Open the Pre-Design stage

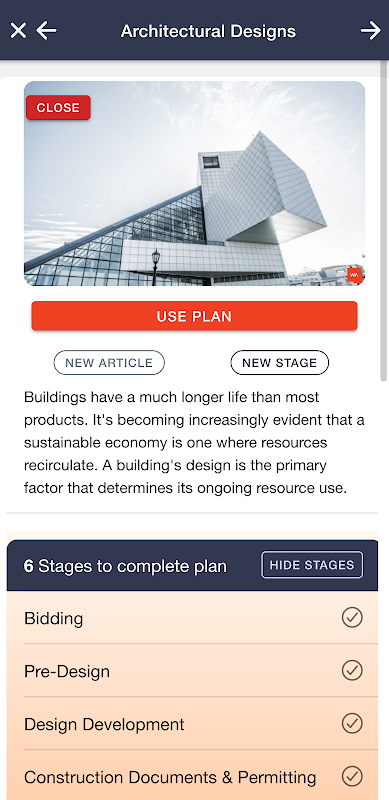[192, 671]
